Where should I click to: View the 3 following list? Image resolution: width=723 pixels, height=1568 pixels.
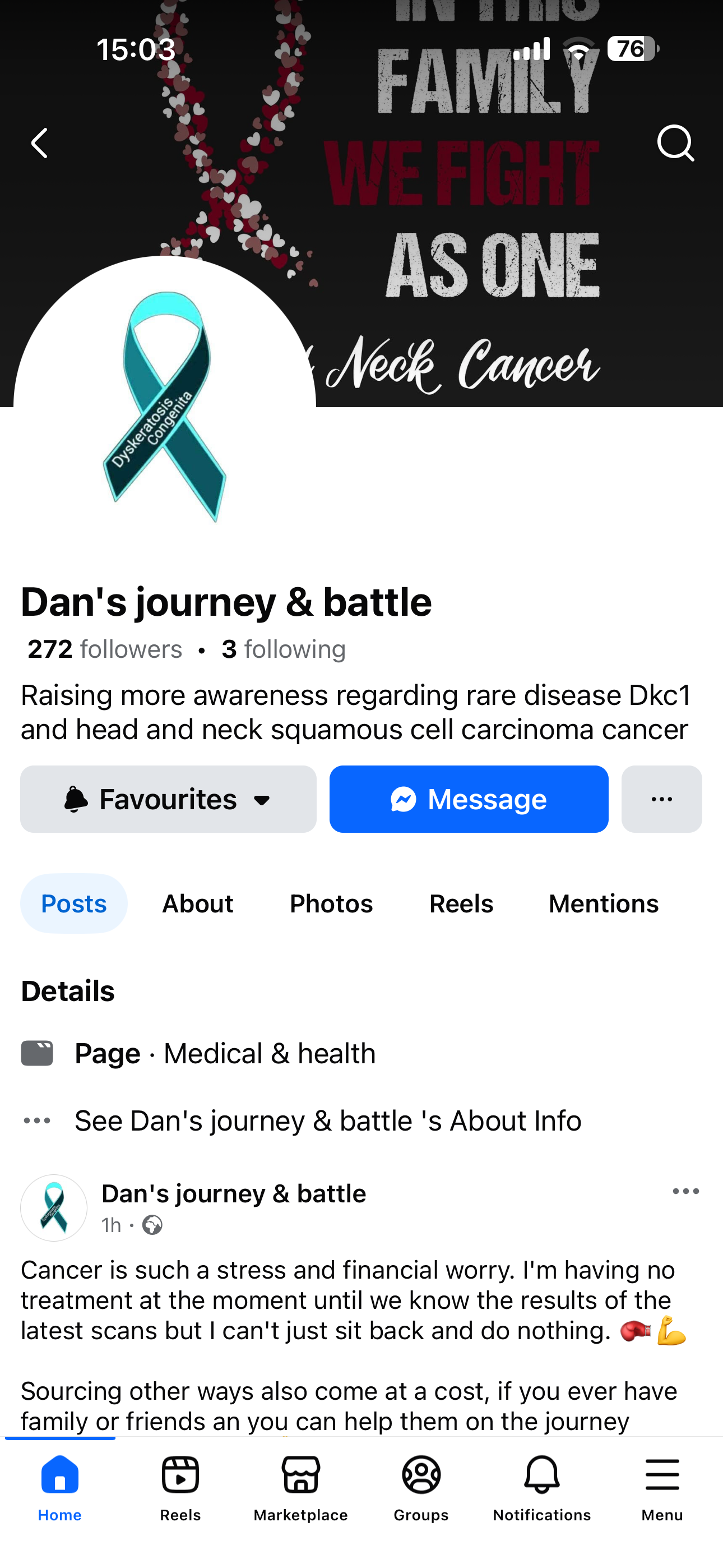[x=284, y=649]
